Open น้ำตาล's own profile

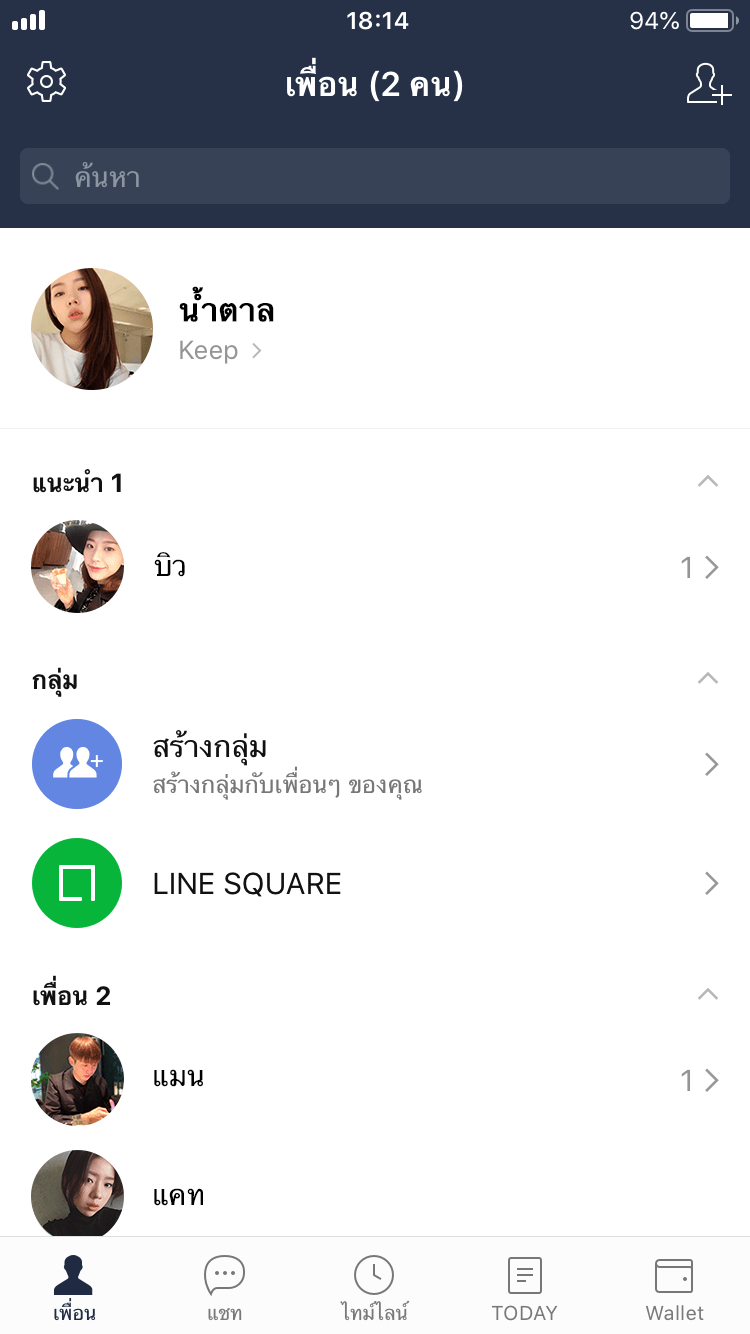coord(92,329)
